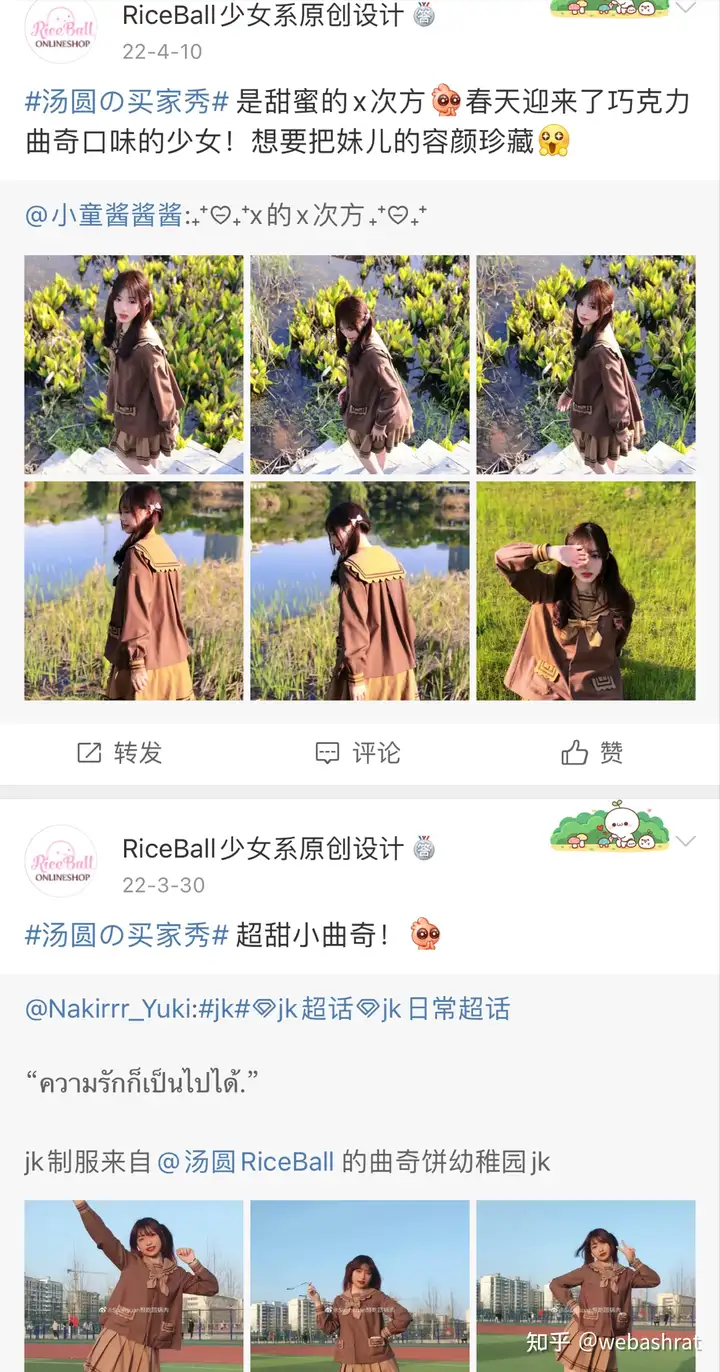Image resolution: width=720 pixels, height=1372 pixels.
Task: Open the #汤圆の买家秀# hashtag in the 22-4-10 post
Action: (127, 101)
